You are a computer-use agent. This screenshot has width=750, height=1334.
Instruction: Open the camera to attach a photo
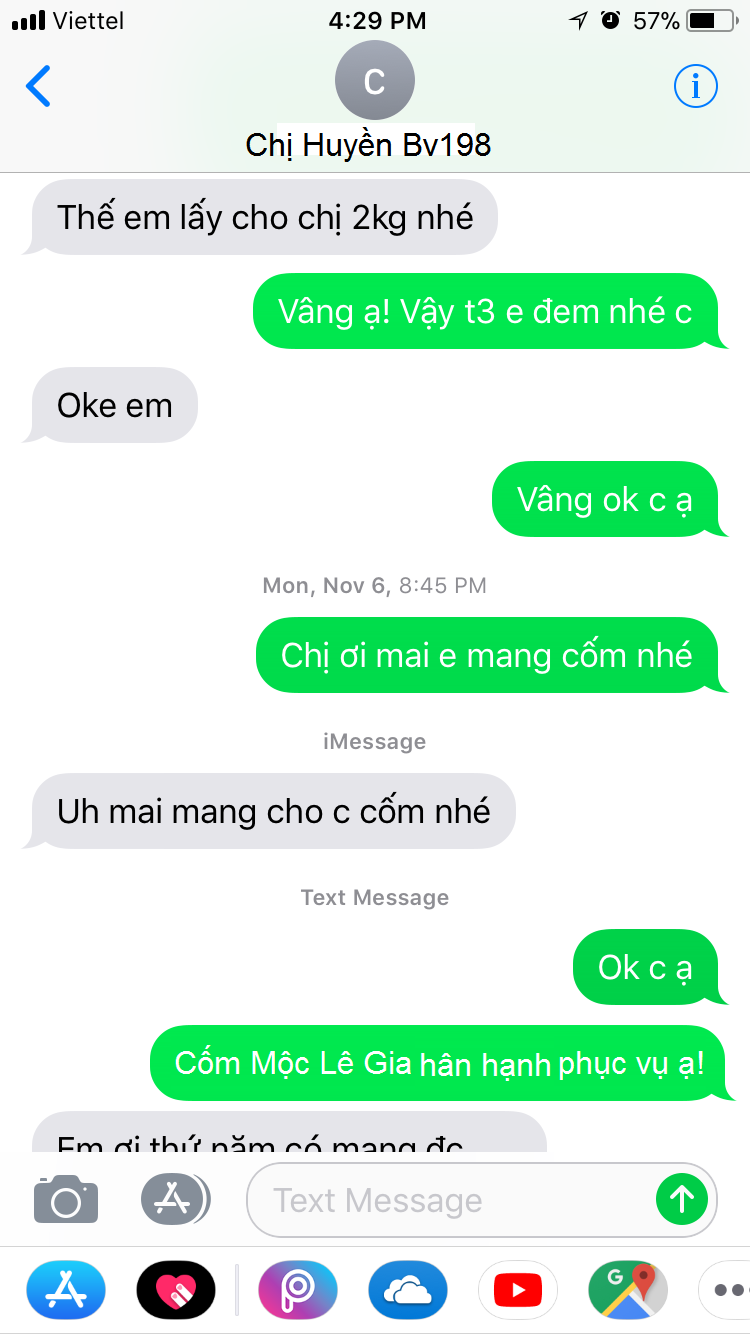(66, 1199)
